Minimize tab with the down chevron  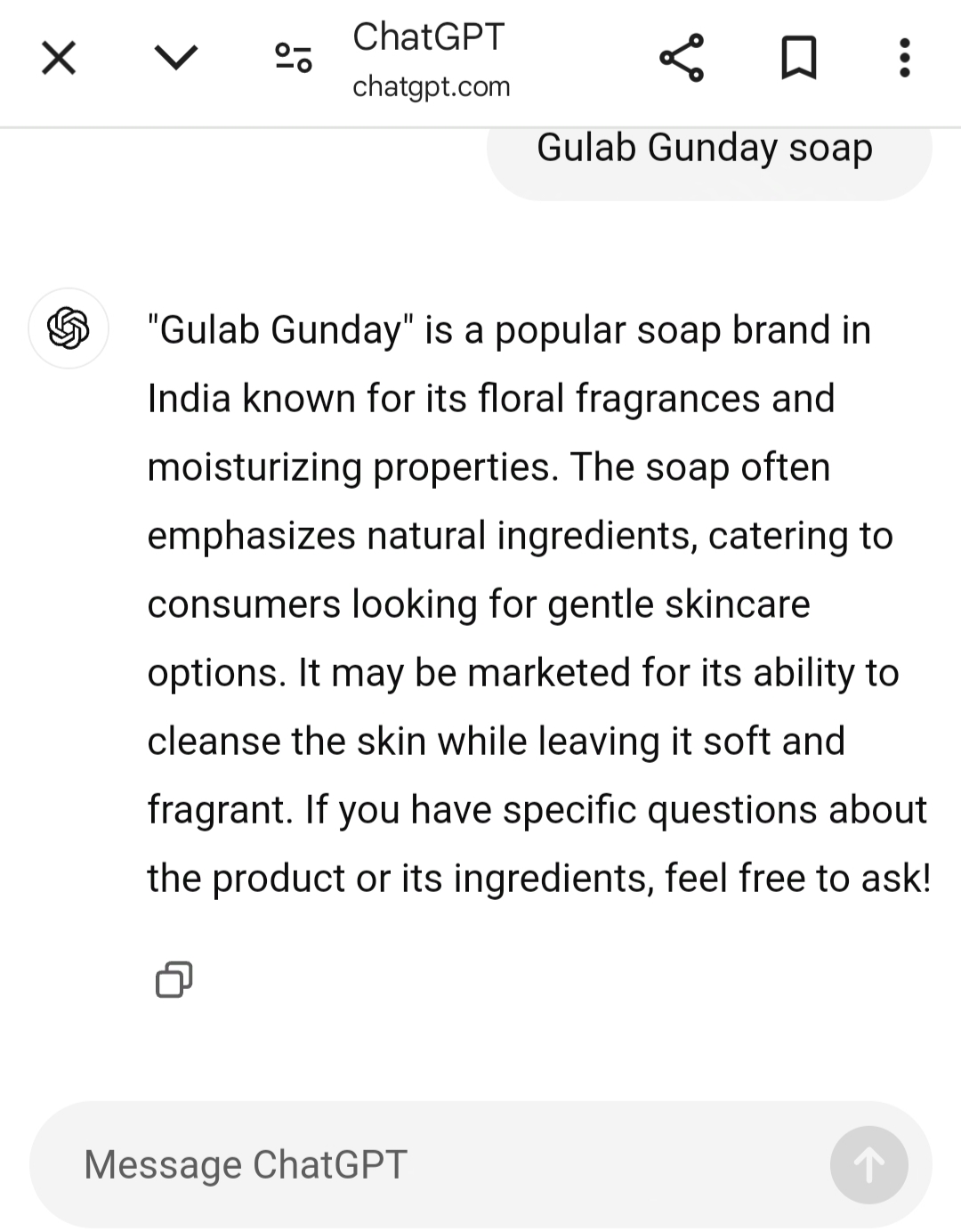point(175,59)
